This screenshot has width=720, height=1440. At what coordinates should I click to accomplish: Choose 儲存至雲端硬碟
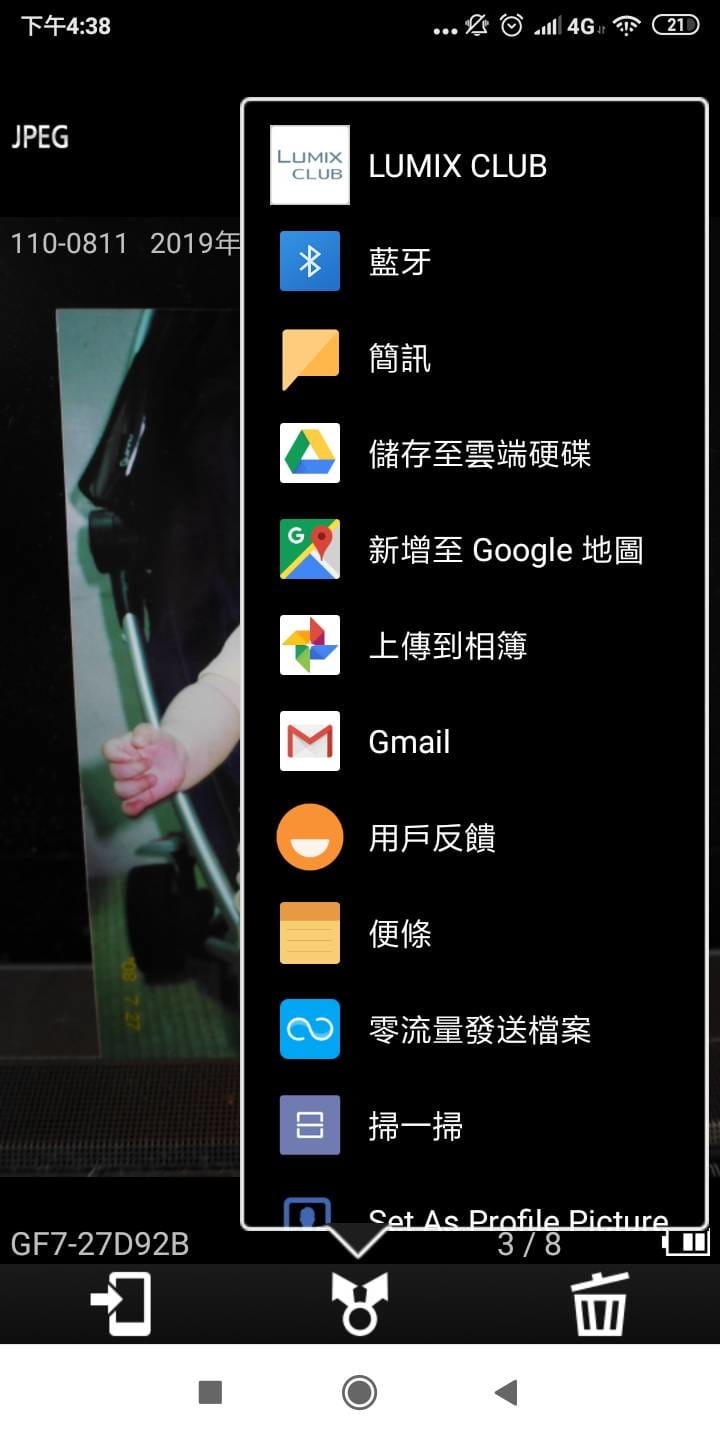(479, 454)
